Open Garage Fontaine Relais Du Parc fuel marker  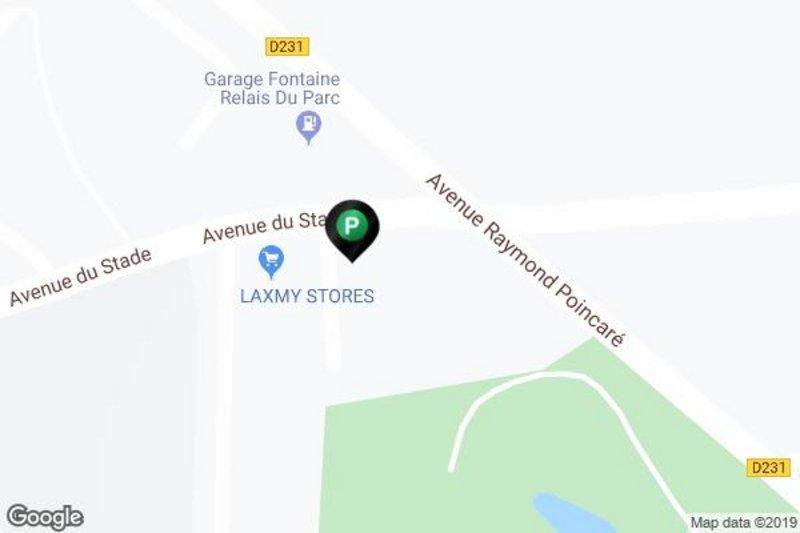(310, 125)
